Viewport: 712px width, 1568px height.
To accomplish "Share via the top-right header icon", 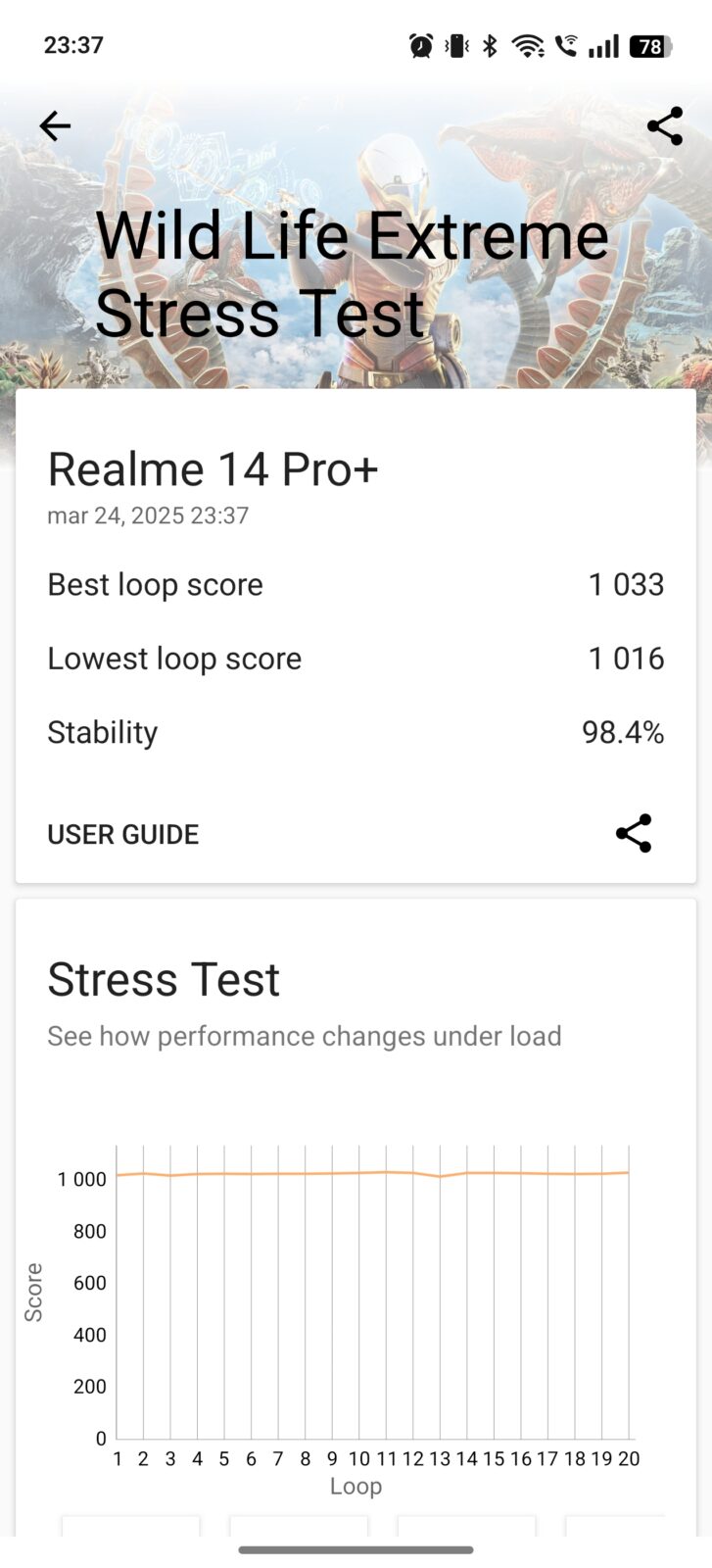I will coord(664,126).
